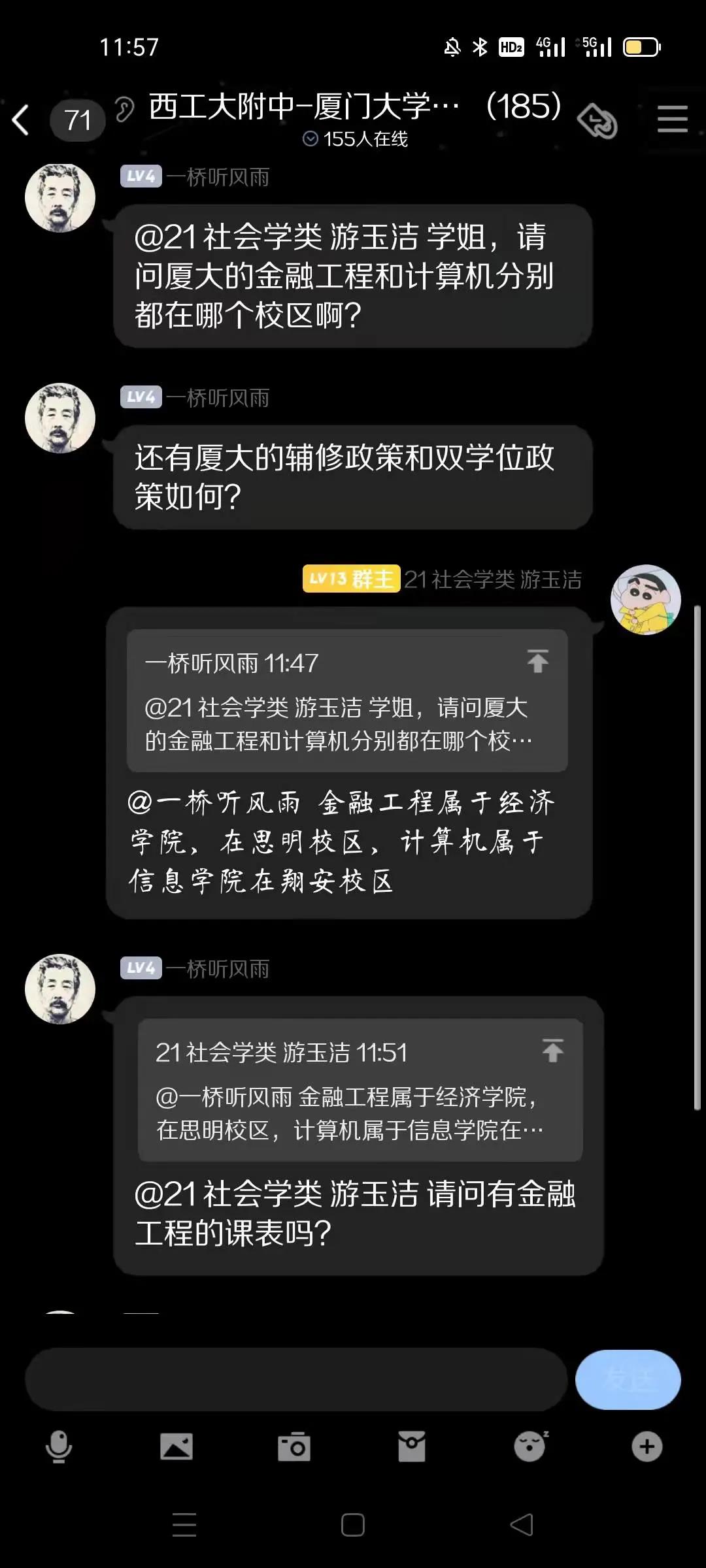Expand more options with plus icon
The image size is (706, 1568).
pyautogui.click(x=647, y=1446)
